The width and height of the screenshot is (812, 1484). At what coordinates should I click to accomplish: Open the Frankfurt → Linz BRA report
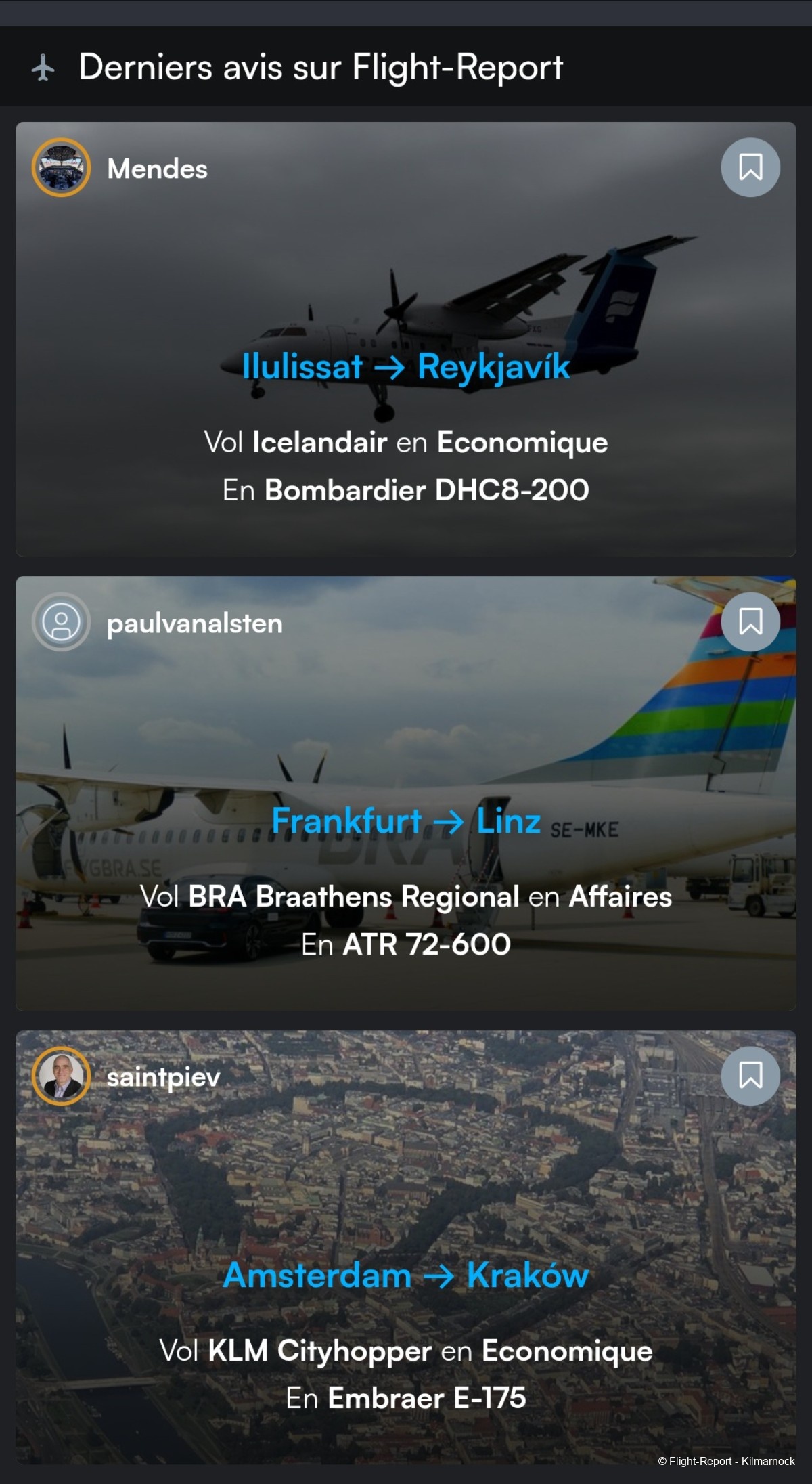click(406, 821)
